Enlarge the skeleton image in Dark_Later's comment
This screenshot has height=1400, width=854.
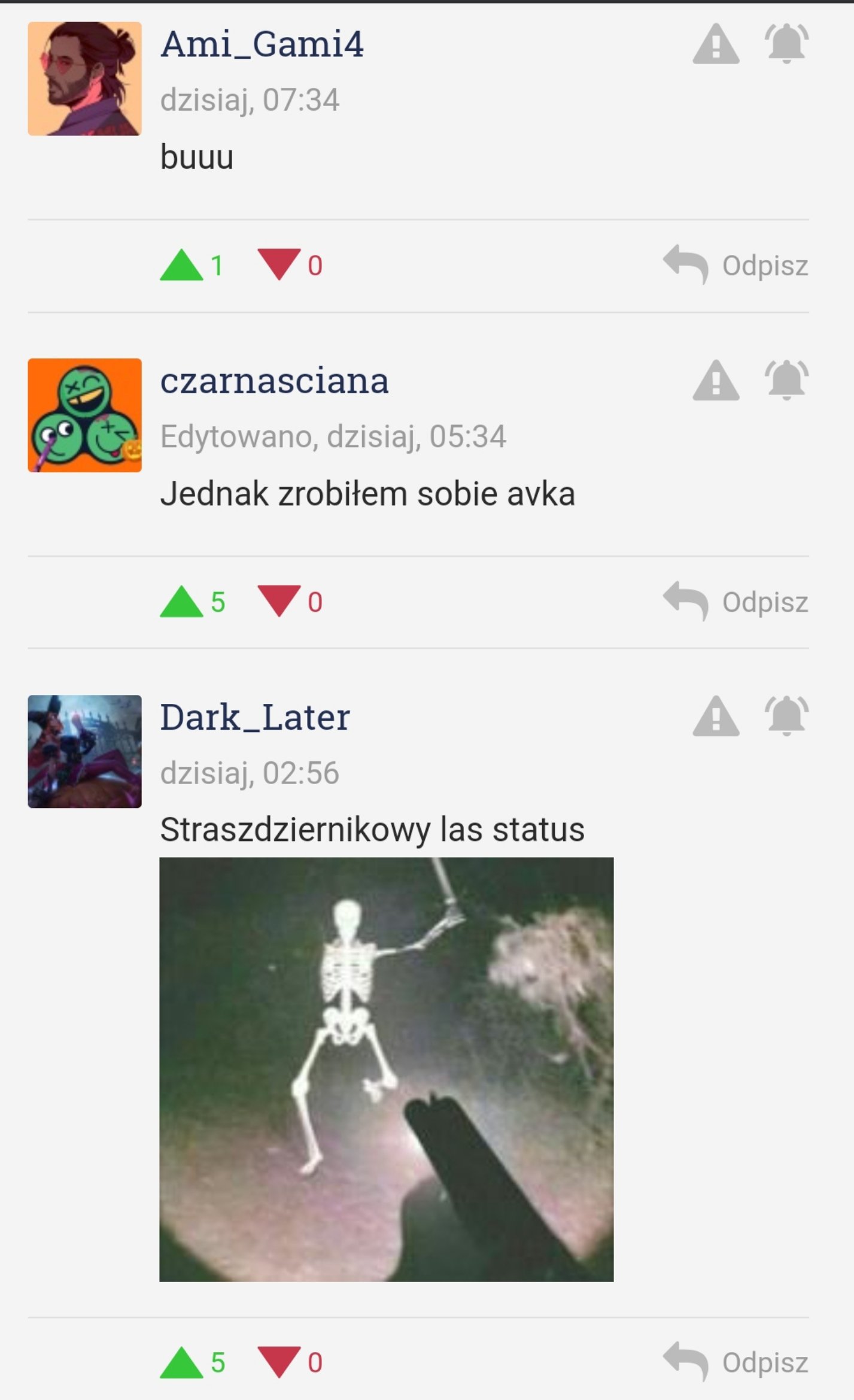(387, 1070)
